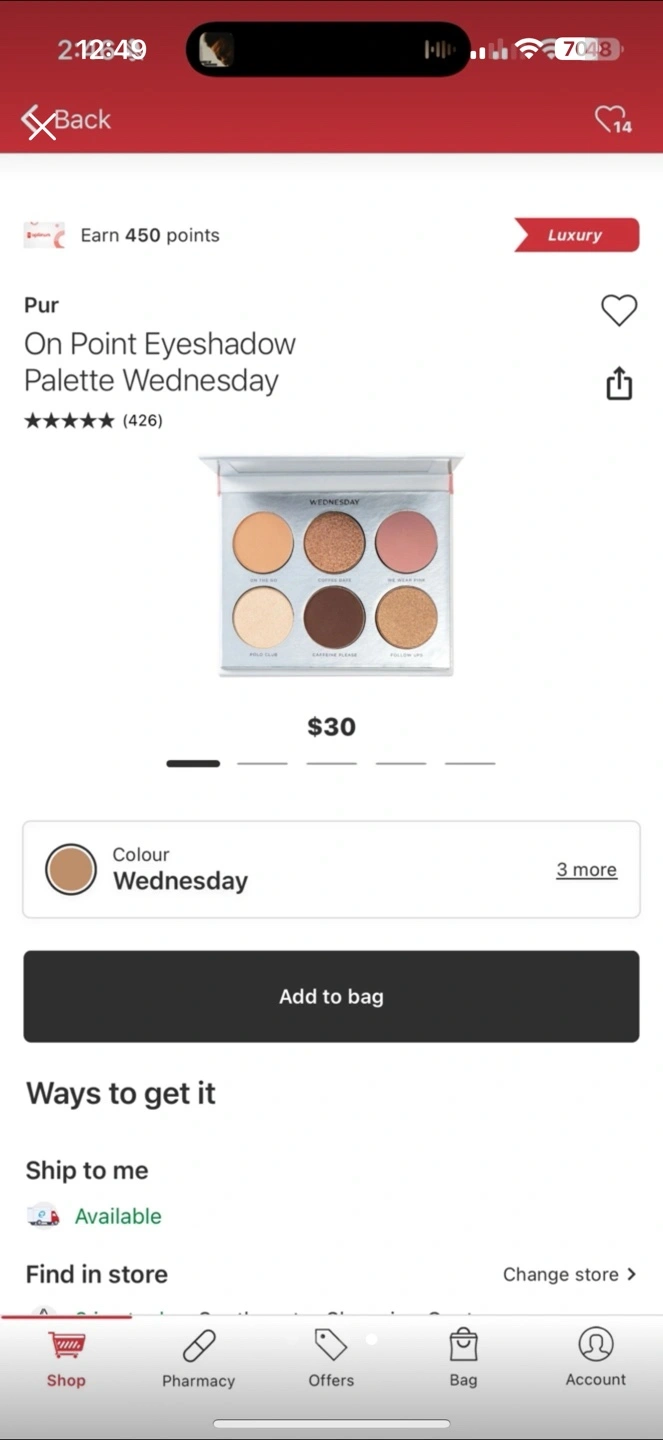Change store for Find in store
663x1440 pixels.
pos(568,1274)
